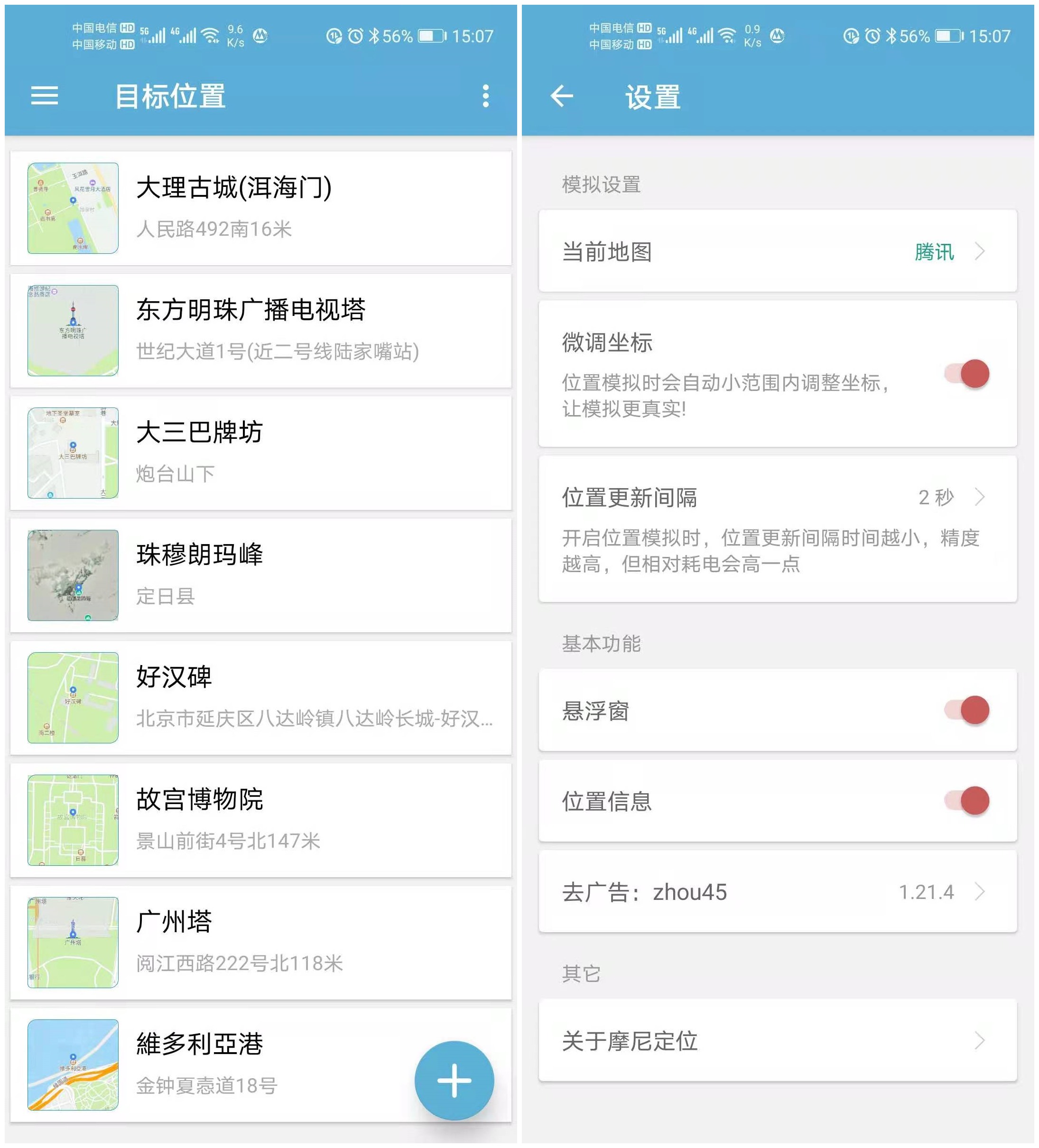
Task: Open 大理古城(洱海门) location
Action: [260, 208]
